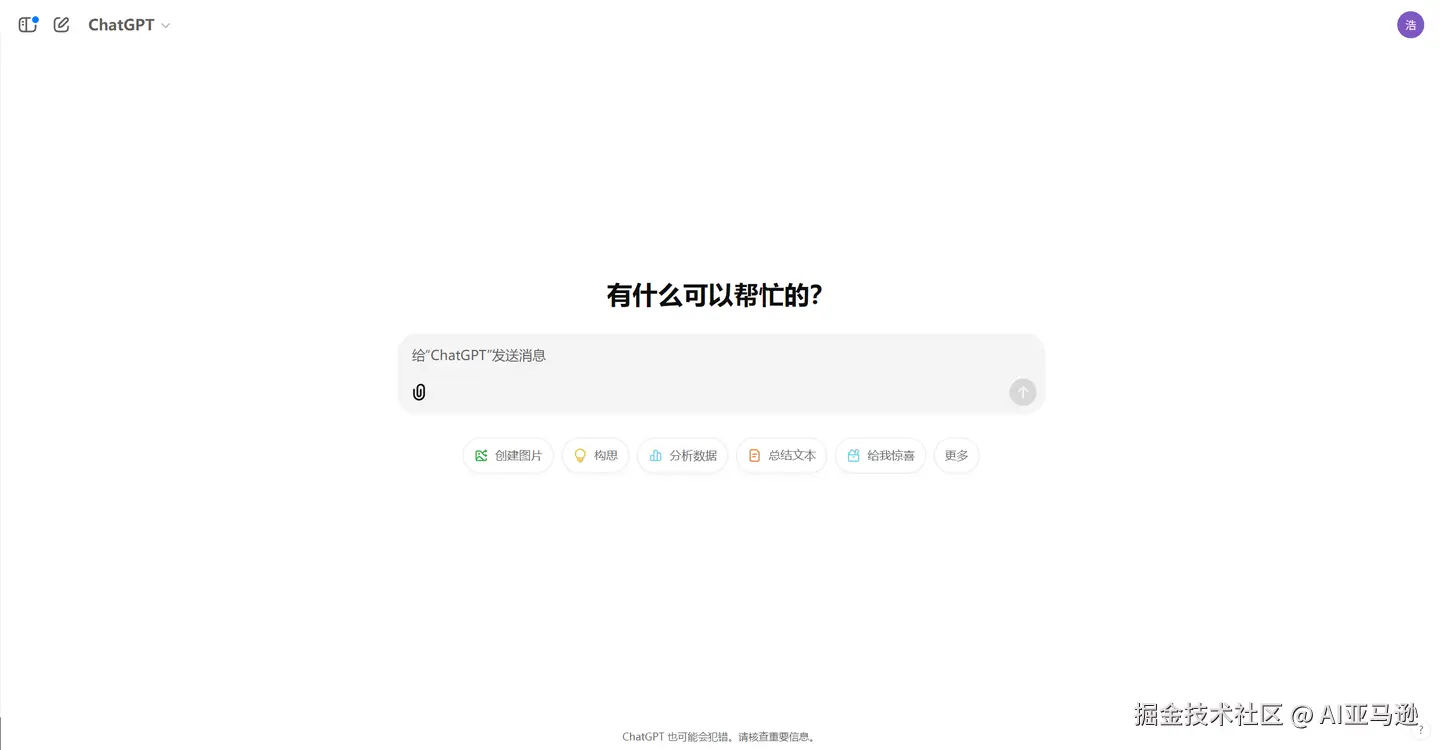Start a new chat
1440x750 pixels.
tap(62, 25)
